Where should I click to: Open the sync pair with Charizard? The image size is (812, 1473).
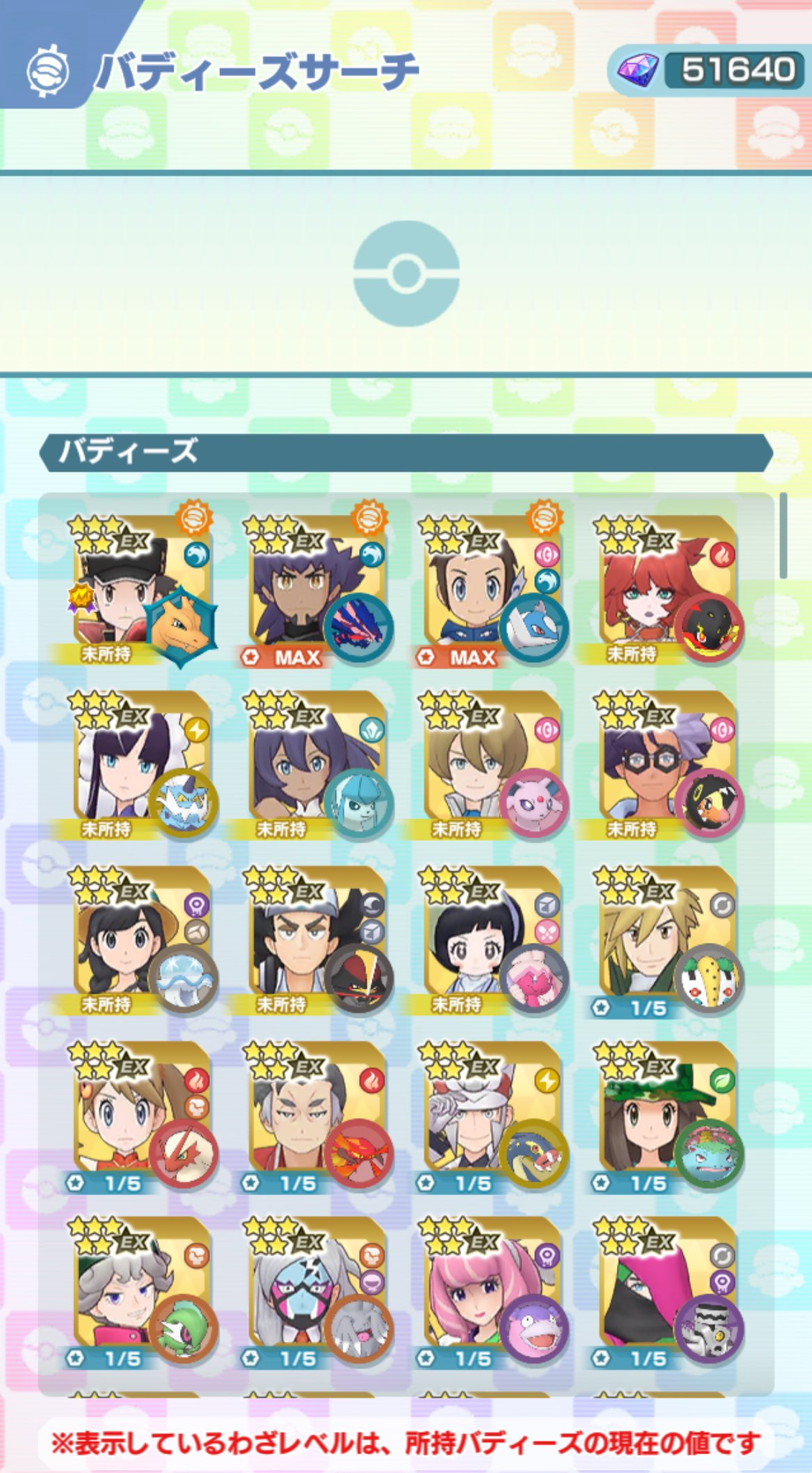tap(142, 591)
